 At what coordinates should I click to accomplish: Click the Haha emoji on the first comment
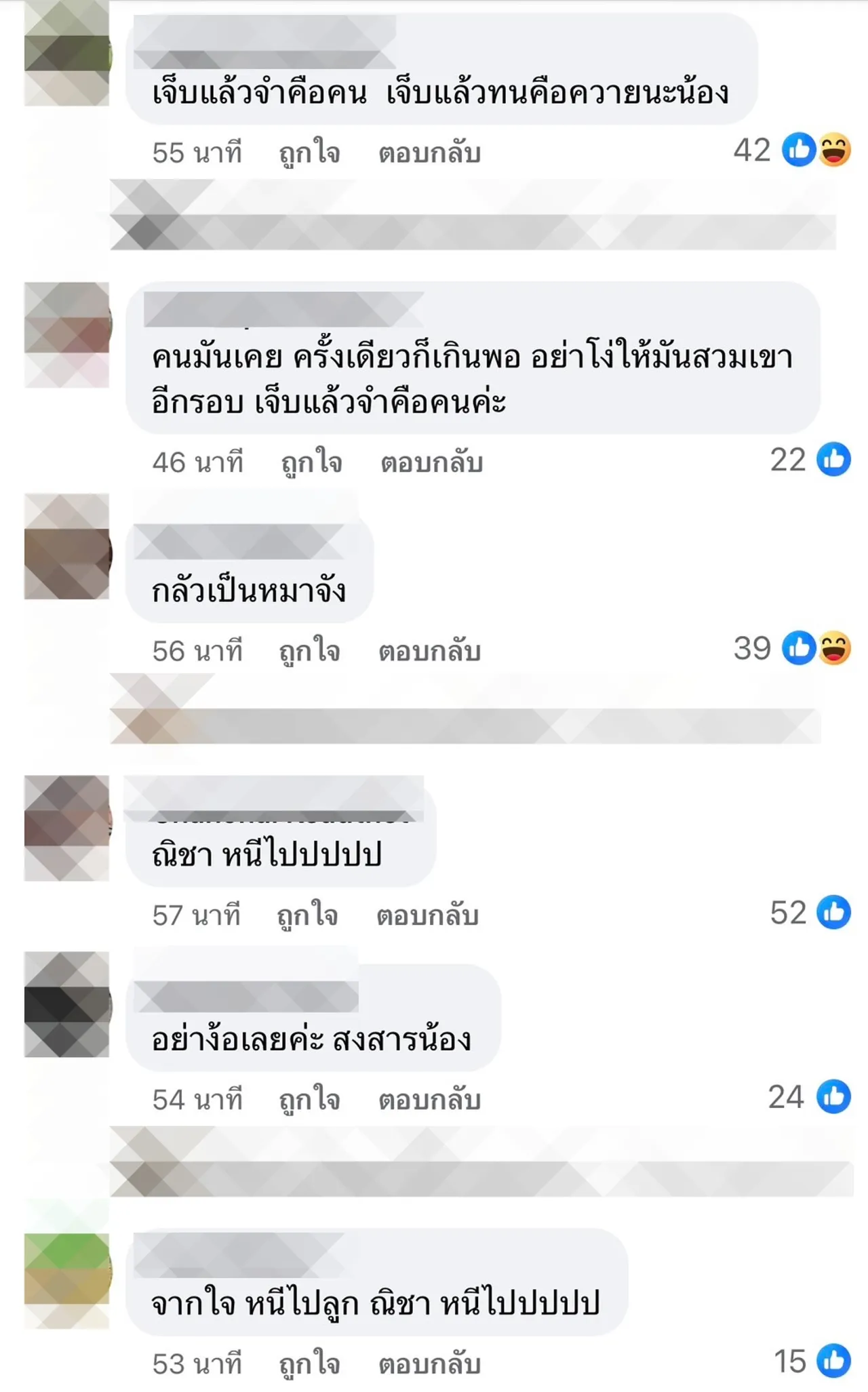click(834, 151)
